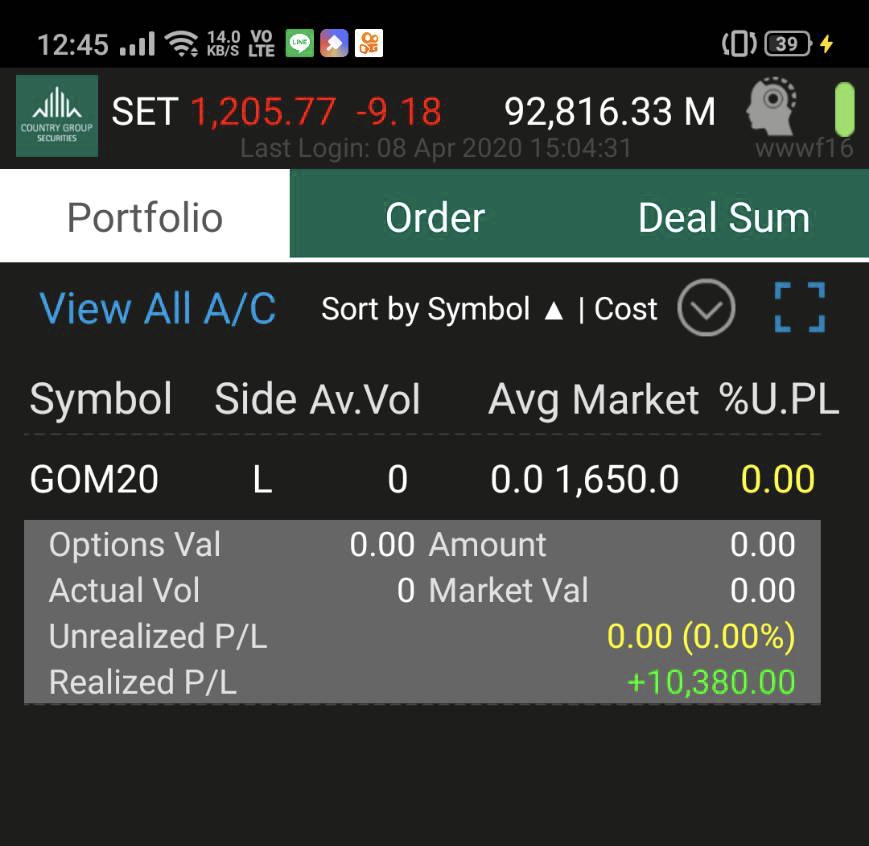
Task: Open the head profile icon
Action: 773,108
